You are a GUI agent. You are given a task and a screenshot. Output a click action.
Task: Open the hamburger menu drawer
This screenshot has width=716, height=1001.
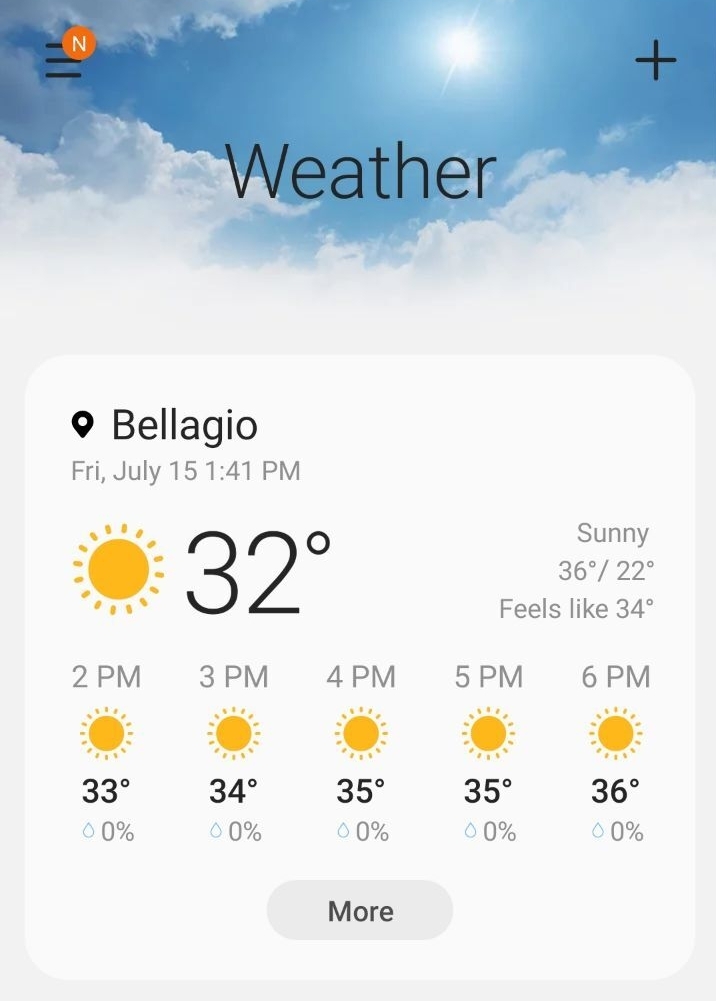(x=64, y=62)
